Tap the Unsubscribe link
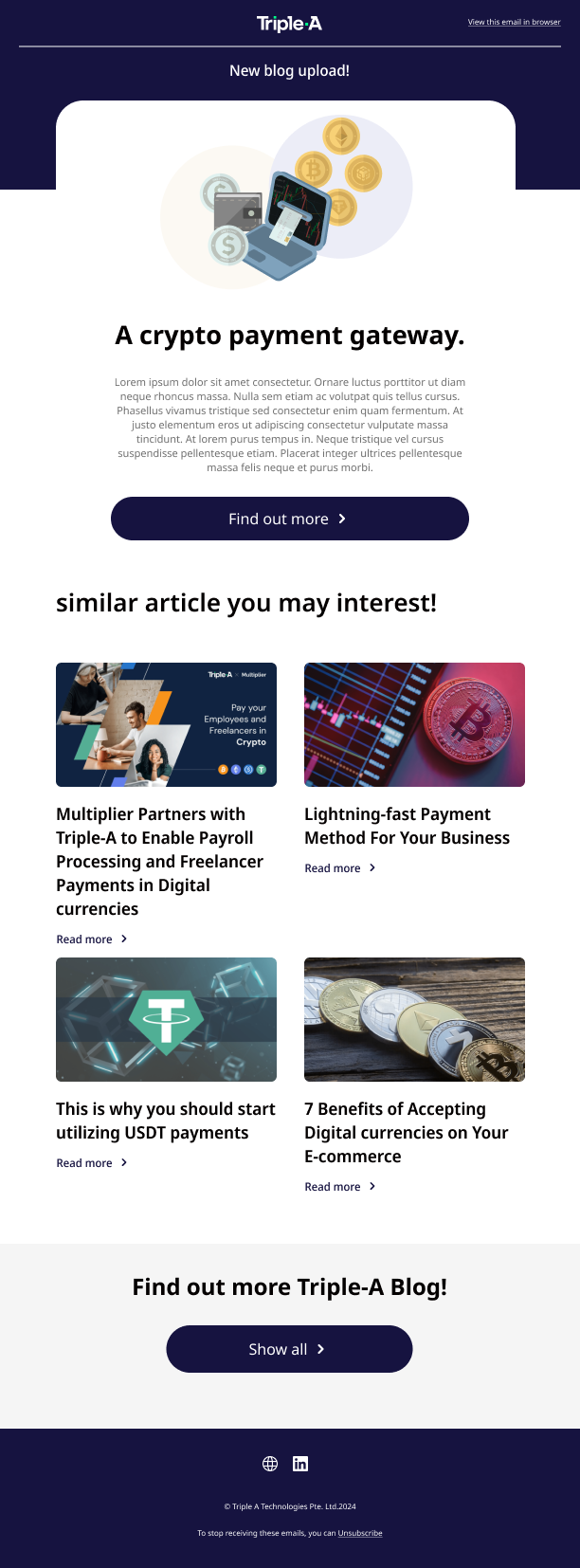Viewport: 580px width, 1568px height. point(360,1533)
